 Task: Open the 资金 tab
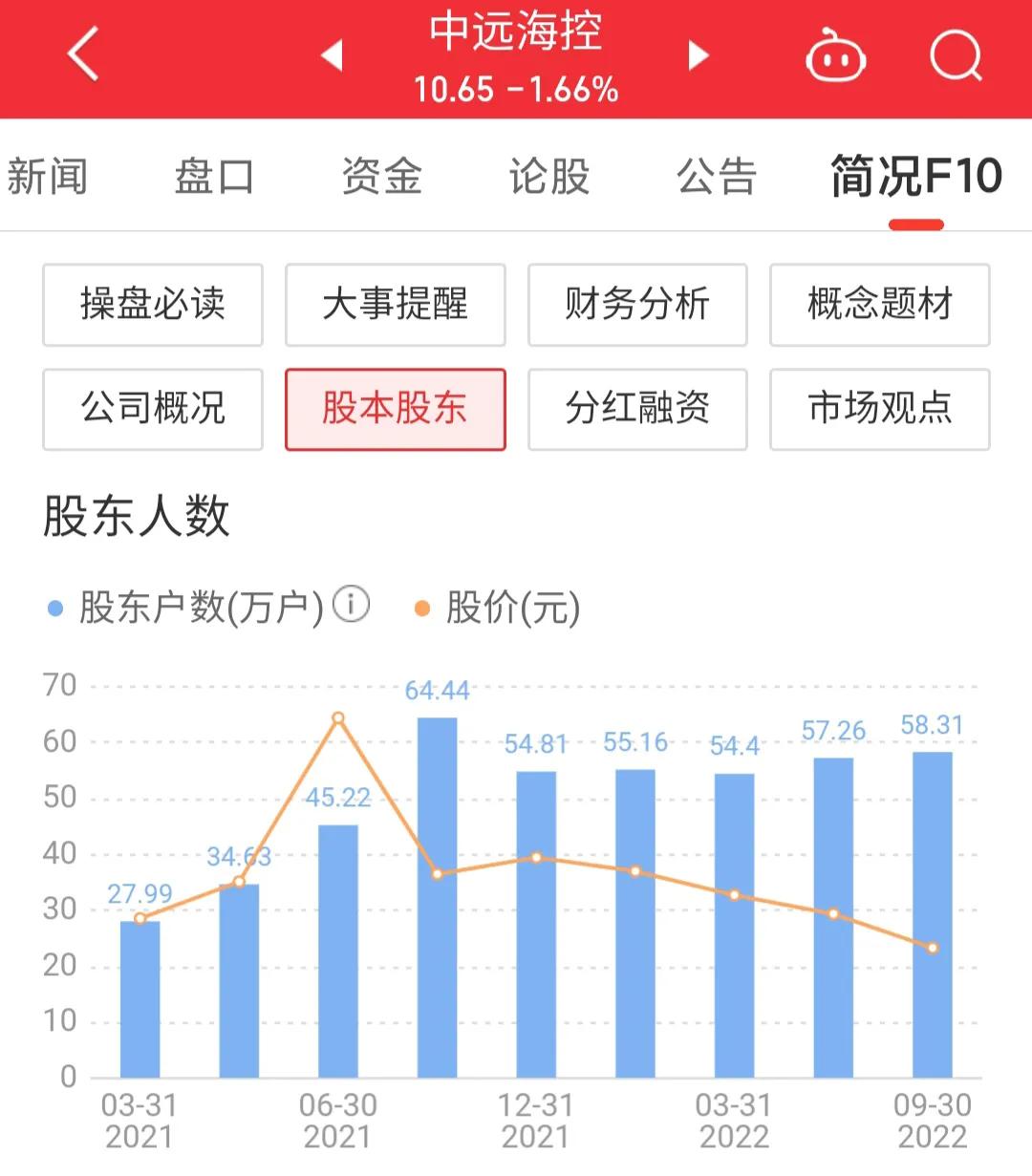pyautogui.click(x=380, y=176)
